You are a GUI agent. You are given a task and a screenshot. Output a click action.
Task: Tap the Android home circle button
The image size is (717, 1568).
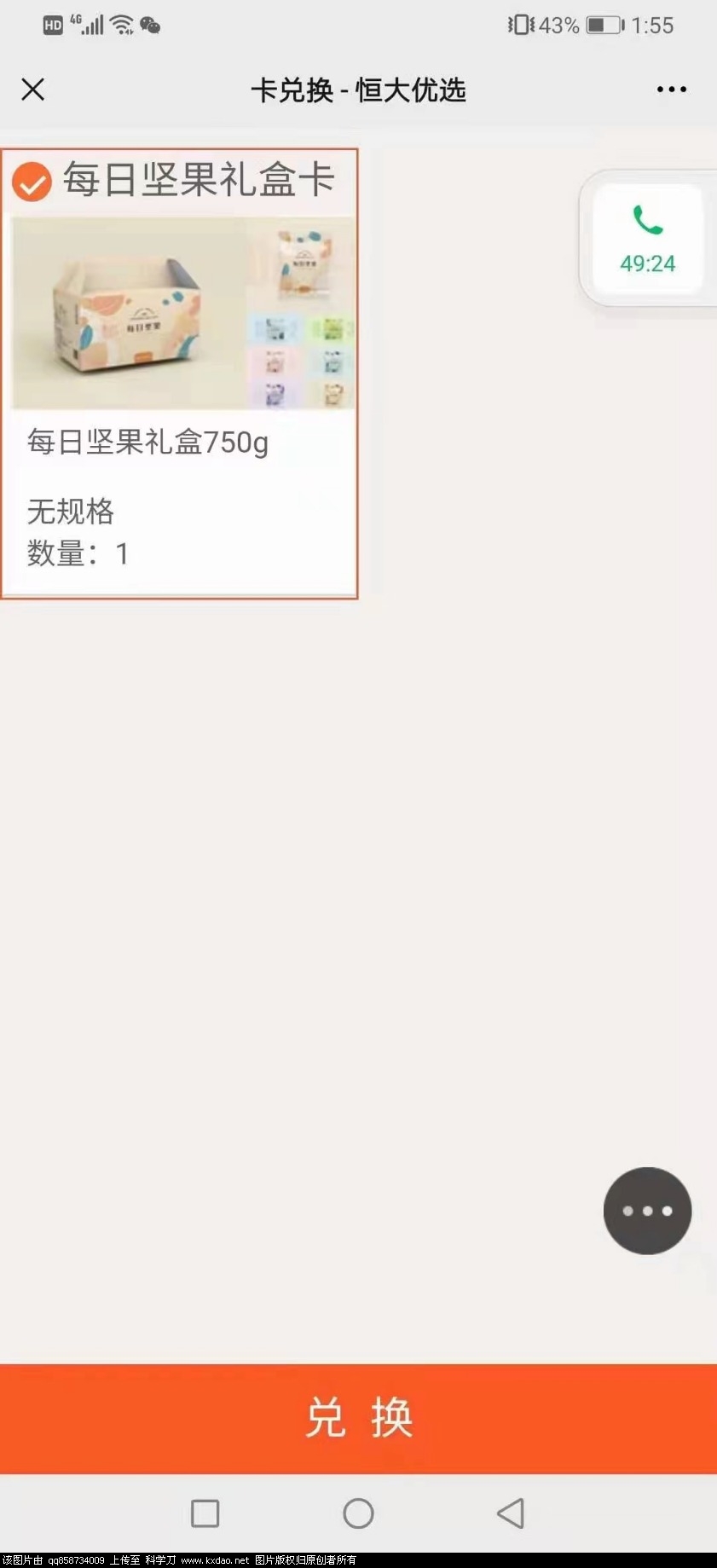point(358,1512)
